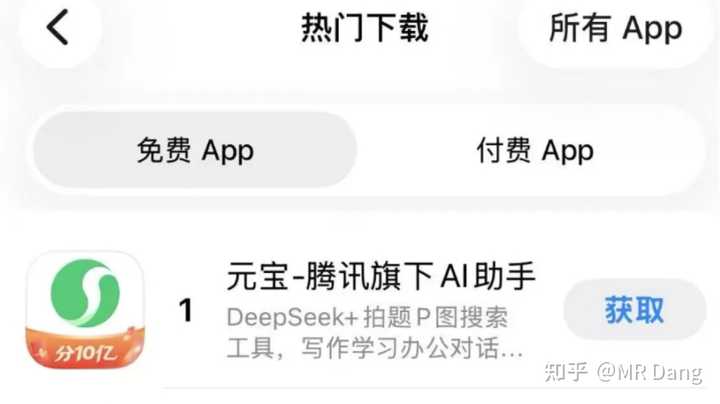
Task: Open the 所有 App filter
Action: click(x=614, y=28)
